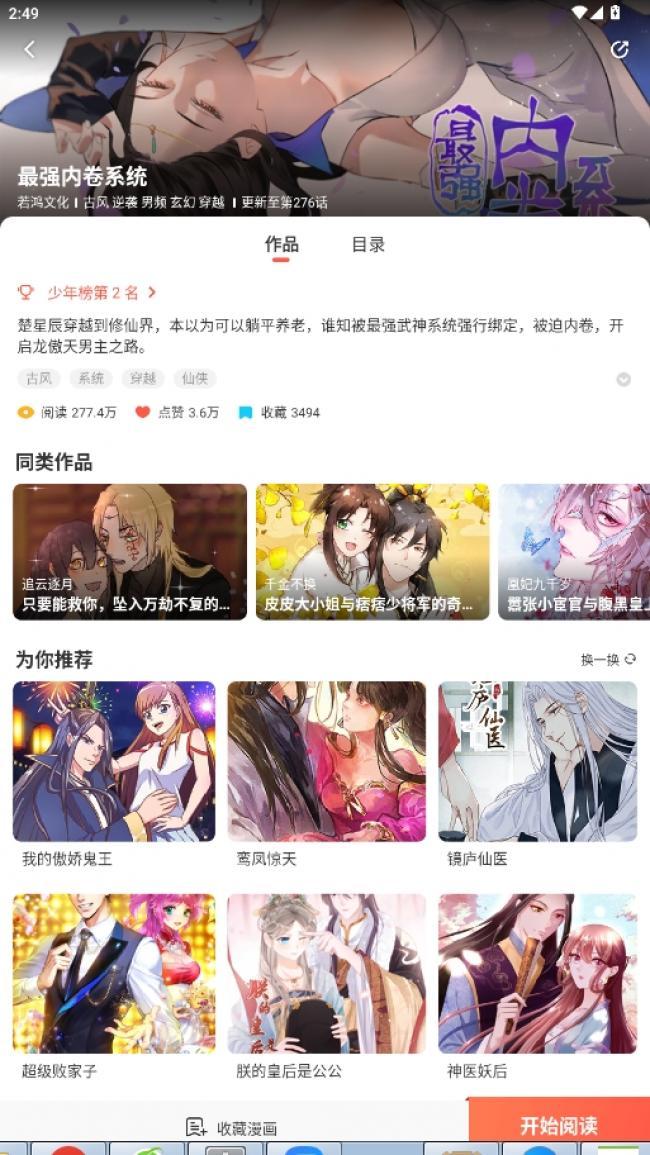
Task: Select the 穿越 tag chip
Action: click(x=143, y=379)
